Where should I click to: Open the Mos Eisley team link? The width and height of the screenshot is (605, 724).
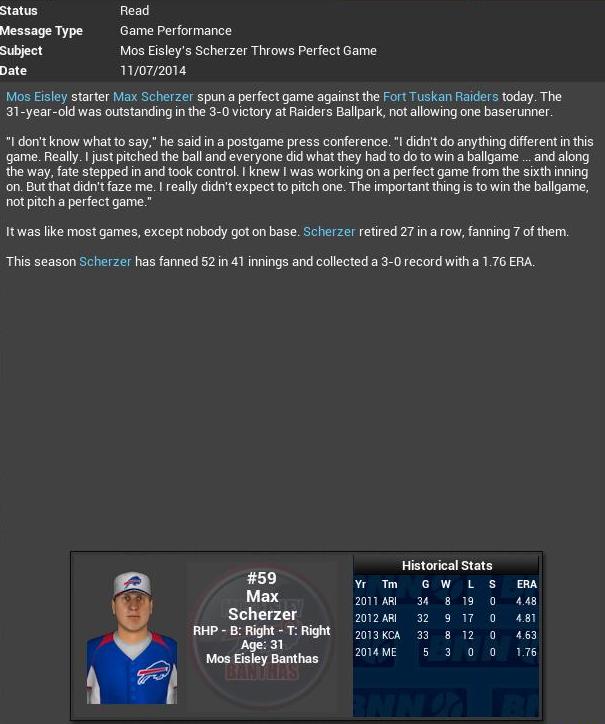pos(37,97)
